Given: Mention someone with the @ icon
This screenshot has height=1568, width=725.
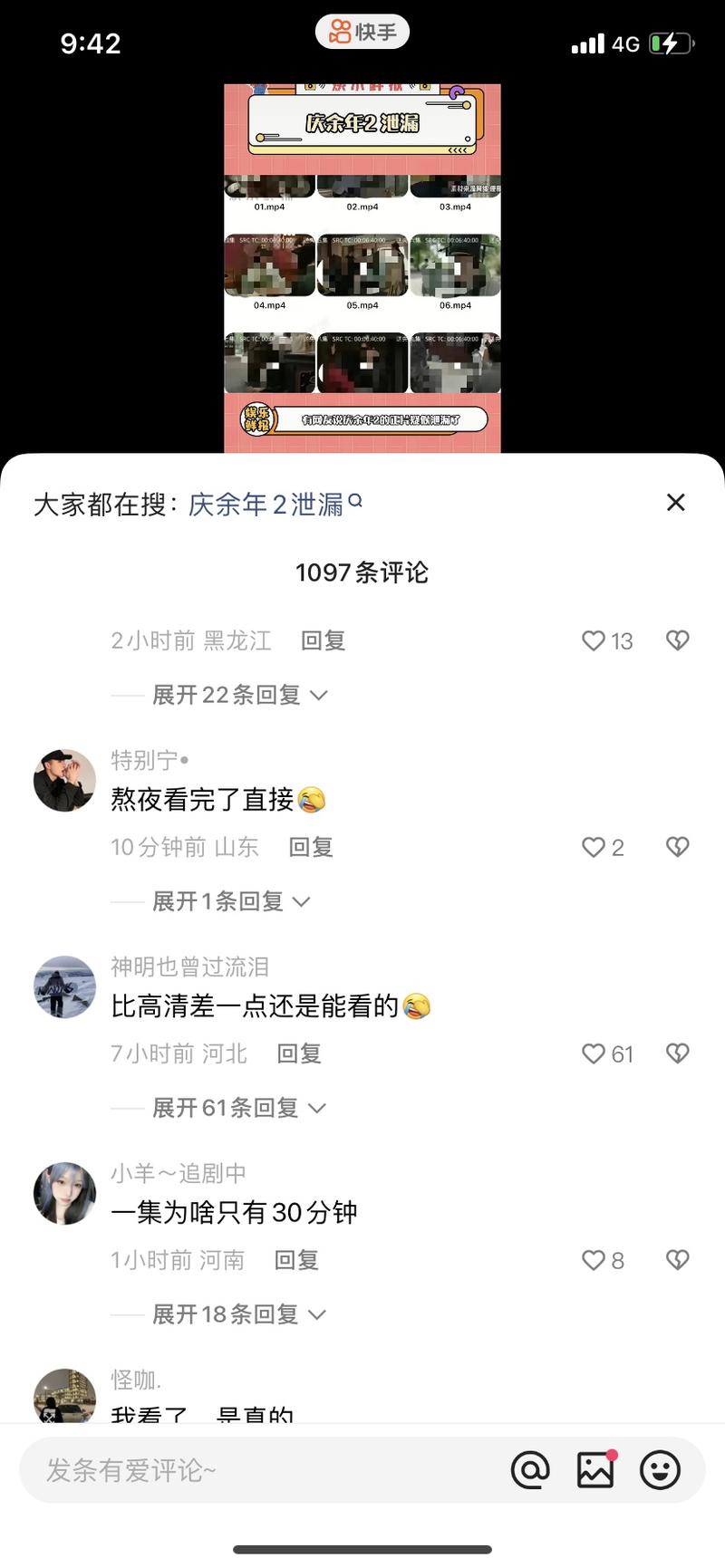Looking at the screenshot, I should [x=530, y=1470].
